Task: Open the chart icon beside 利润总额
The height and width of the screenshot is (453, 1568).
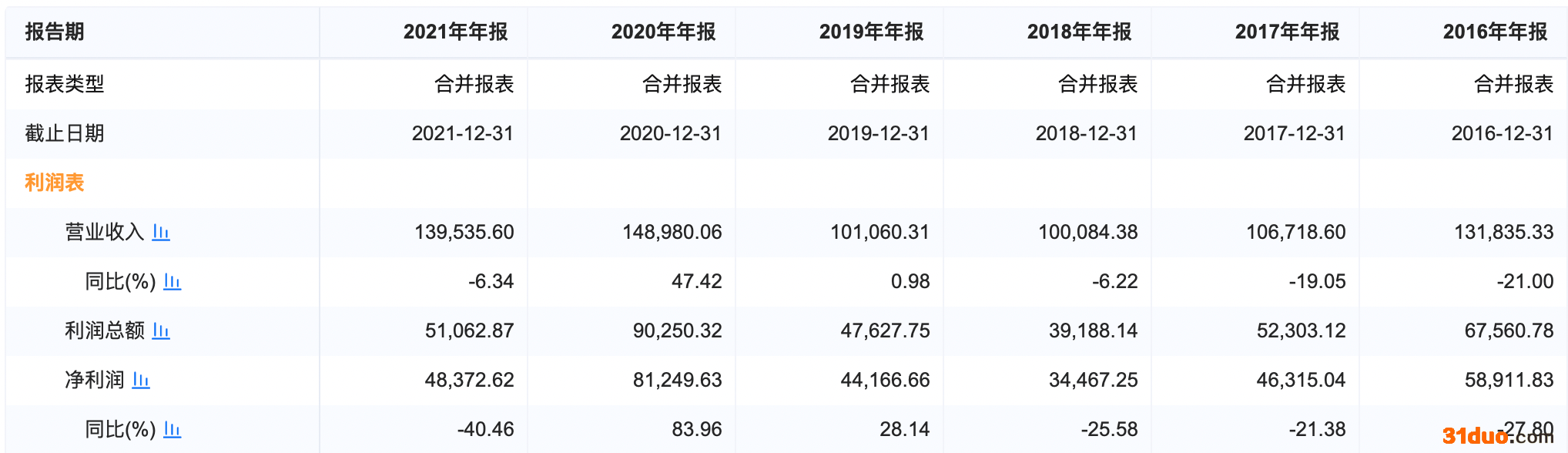Action: pos(160,331)
